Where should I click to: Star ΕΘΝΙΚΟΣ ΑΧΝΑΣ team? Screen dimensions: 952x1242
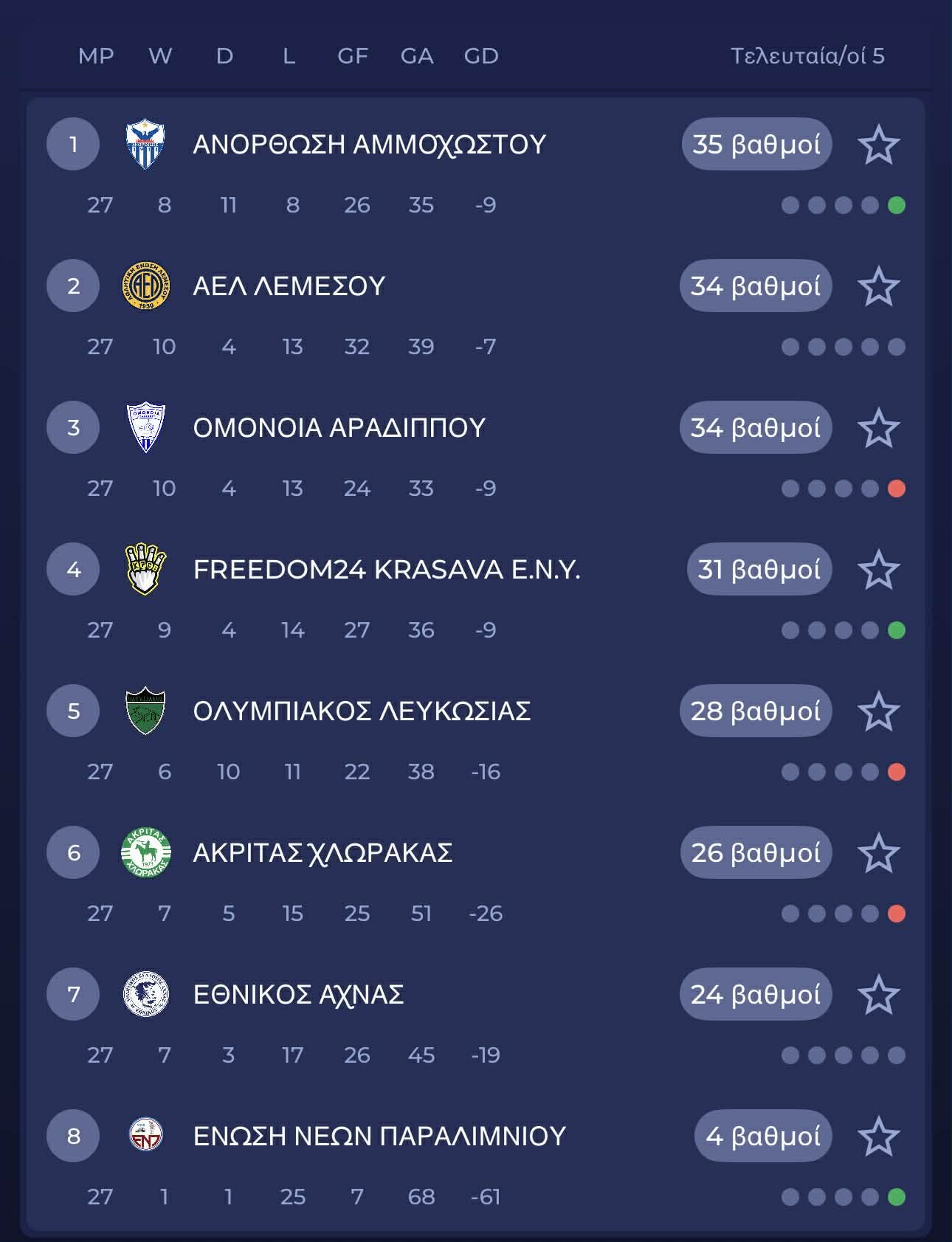(878, 995)
